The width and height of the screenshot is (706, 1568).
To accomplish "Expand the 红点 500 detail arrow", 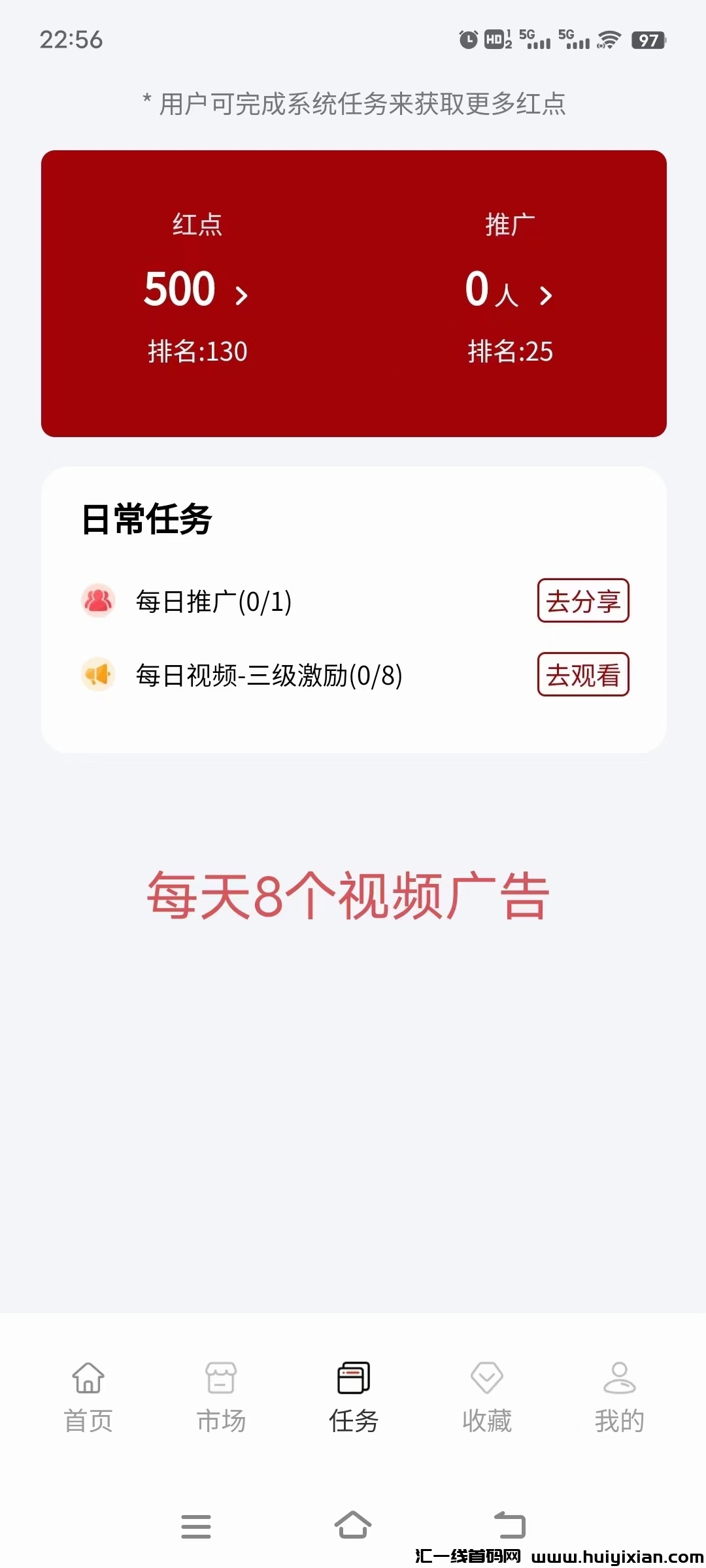I will click(242, 295).
